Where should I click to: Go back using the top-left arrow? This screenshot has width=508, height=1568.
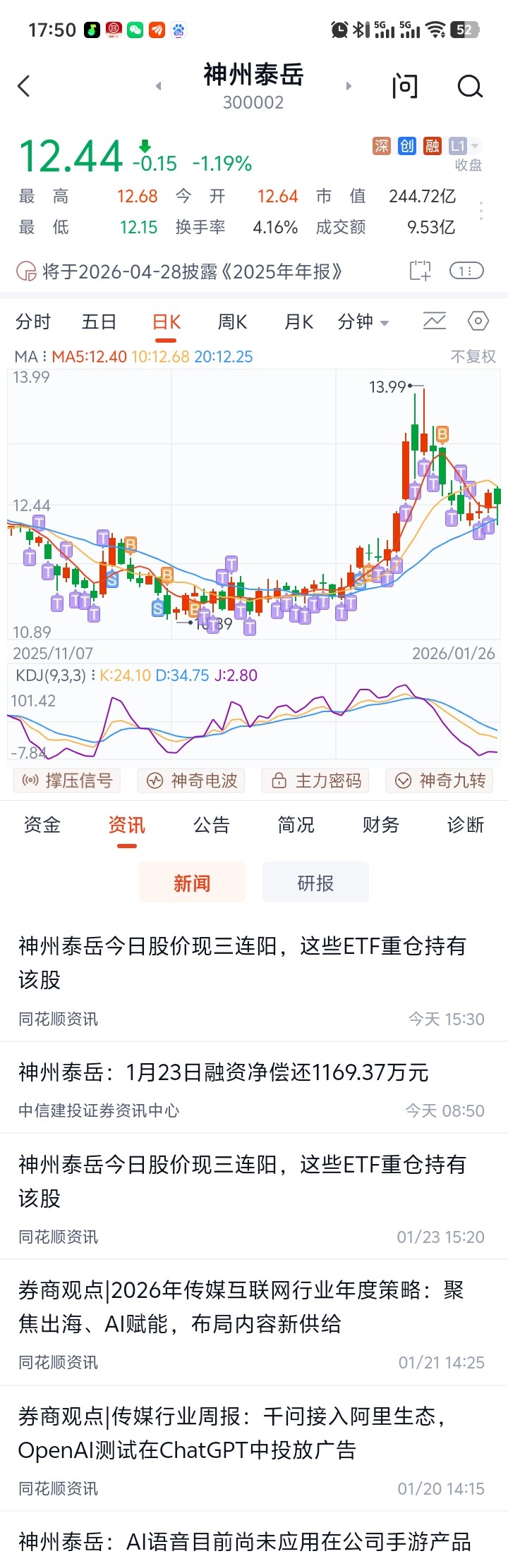(x=24, y=87)
